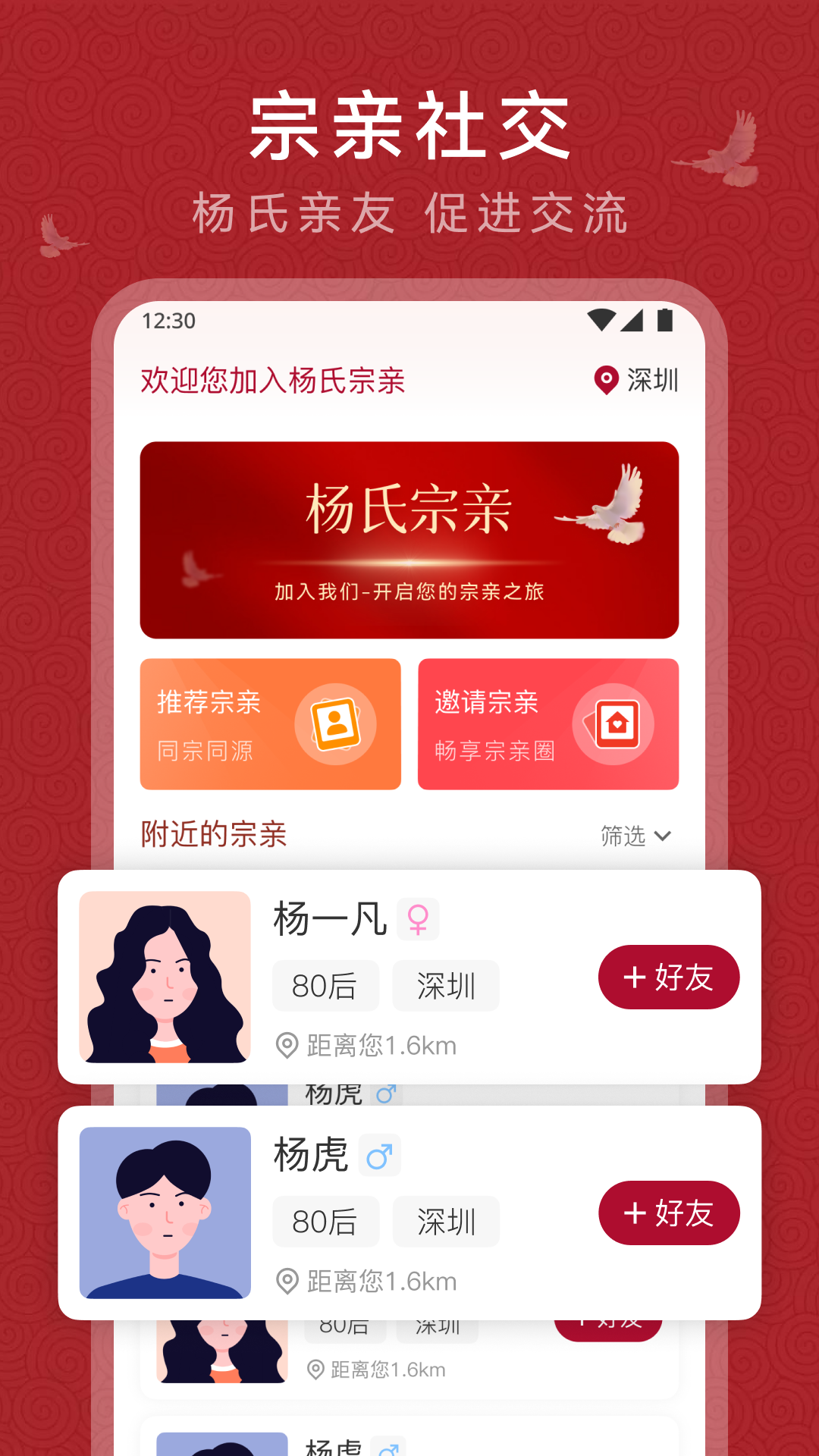Select the 深圳 tag on 杨虎's card
Screen dimensions: 819x1456
446,1221
